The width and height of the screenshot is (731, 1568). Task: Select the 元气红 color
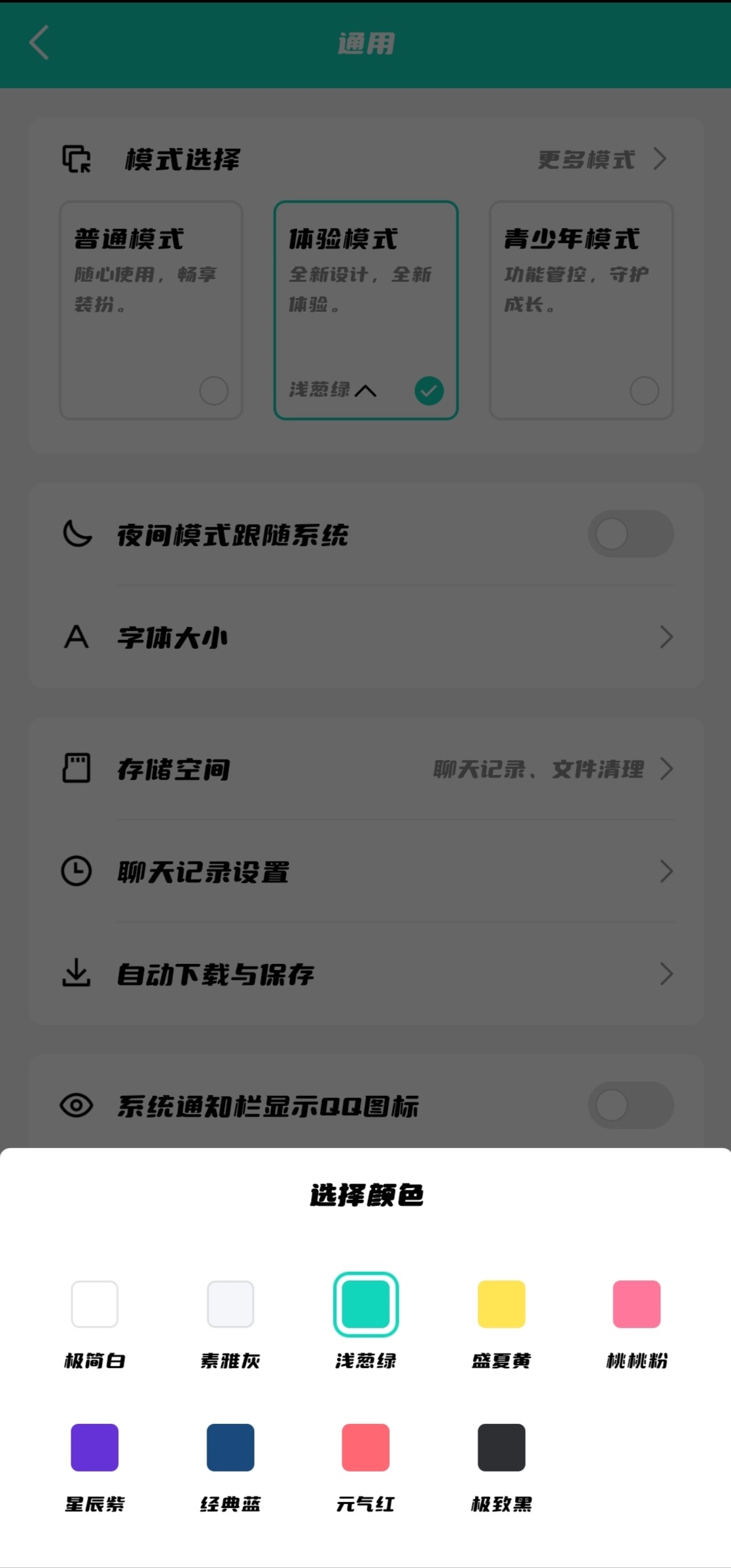[365, 1447]
